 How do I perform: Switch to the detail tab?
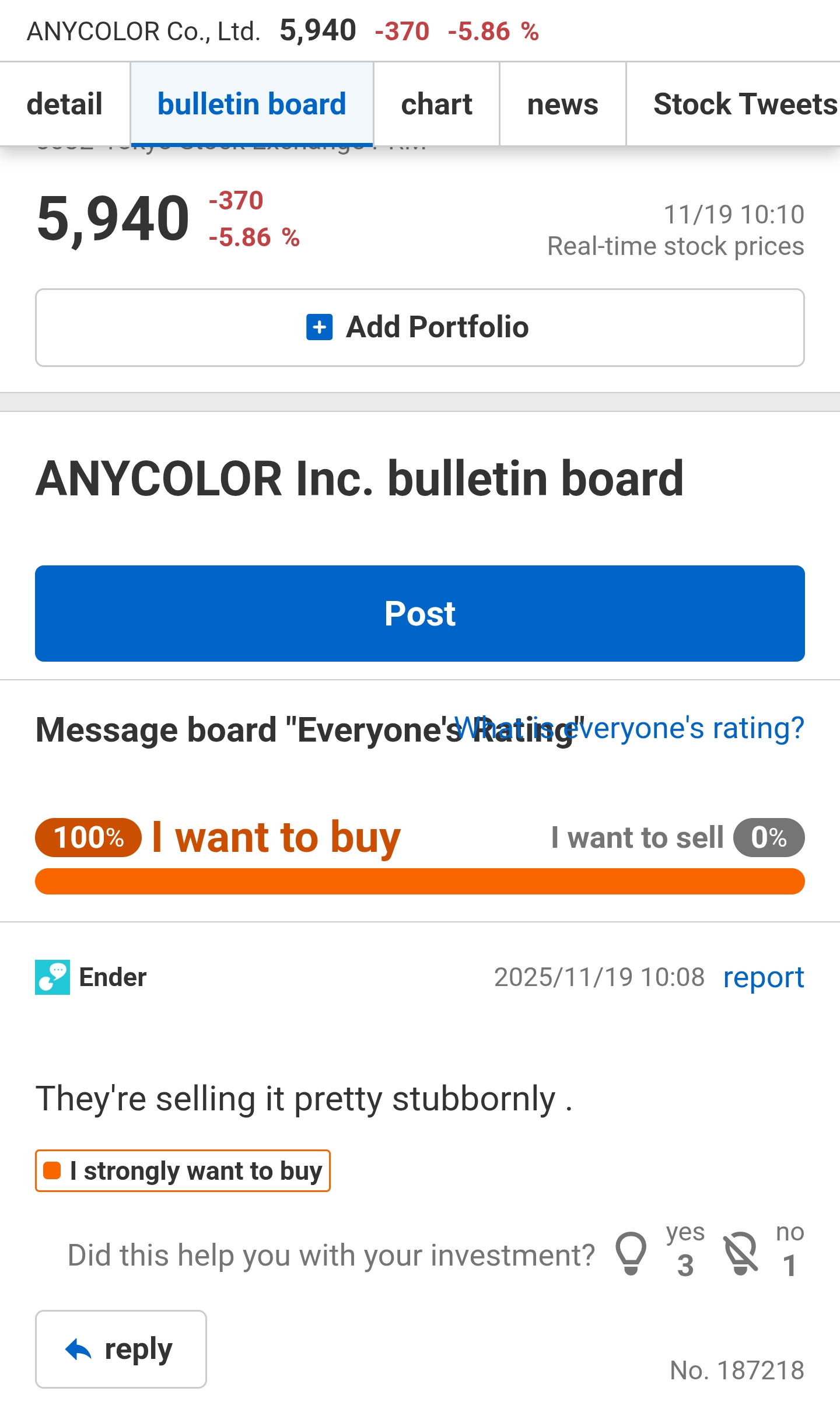(65, 104)
